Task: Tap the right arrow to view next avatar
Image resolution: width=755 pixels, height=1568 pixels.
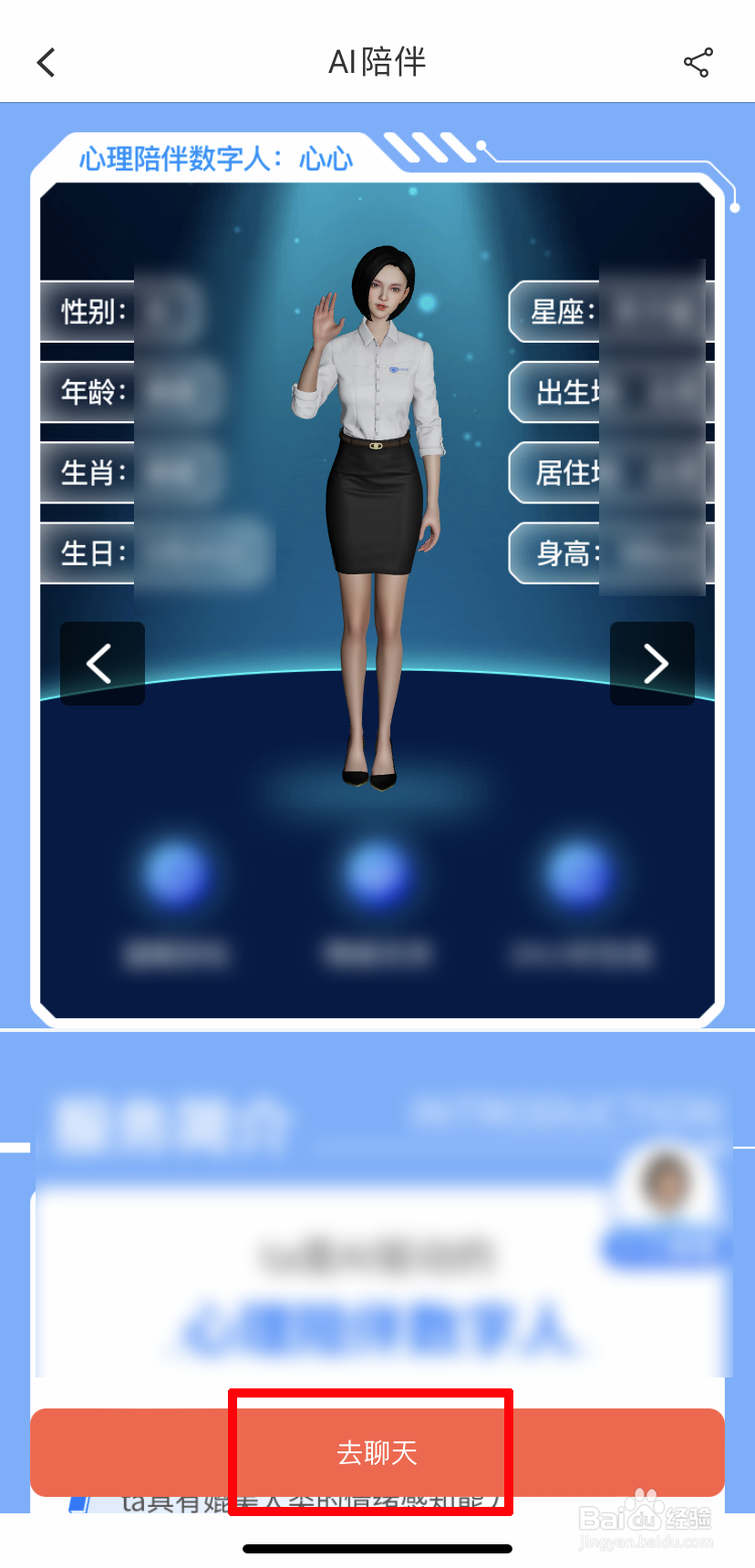Action: pyautogui.click(x=652, y=664)
